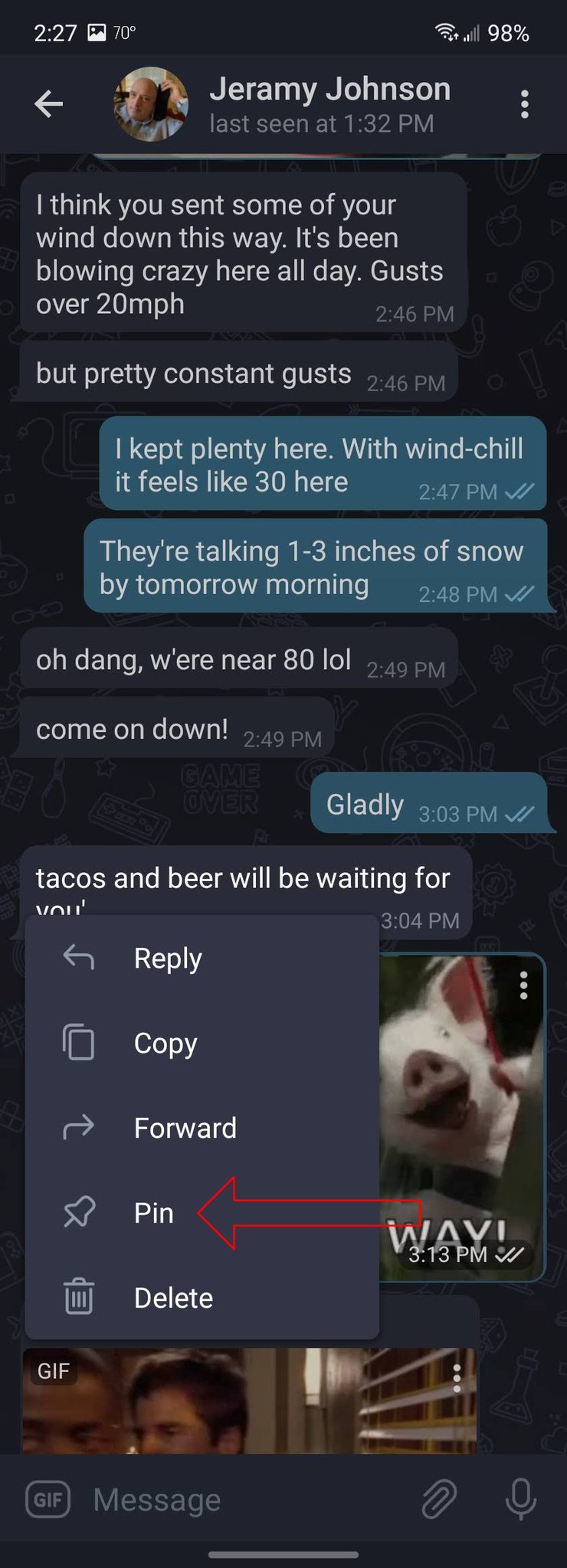Open the chat overflow menu icon

click(x=524, y=104)
